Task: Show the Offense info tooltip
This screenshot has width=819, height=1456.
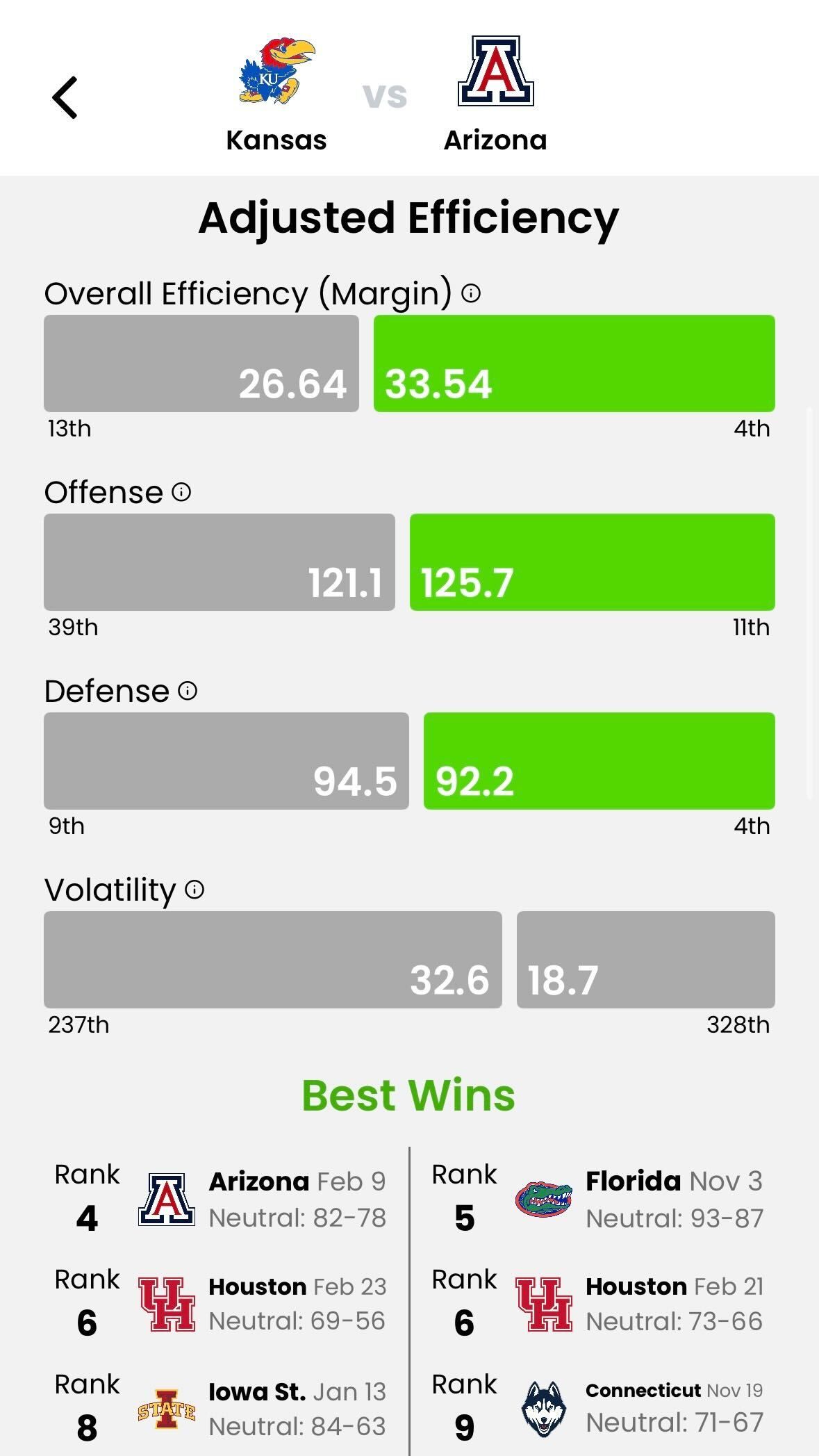Action: pos(181,492)
